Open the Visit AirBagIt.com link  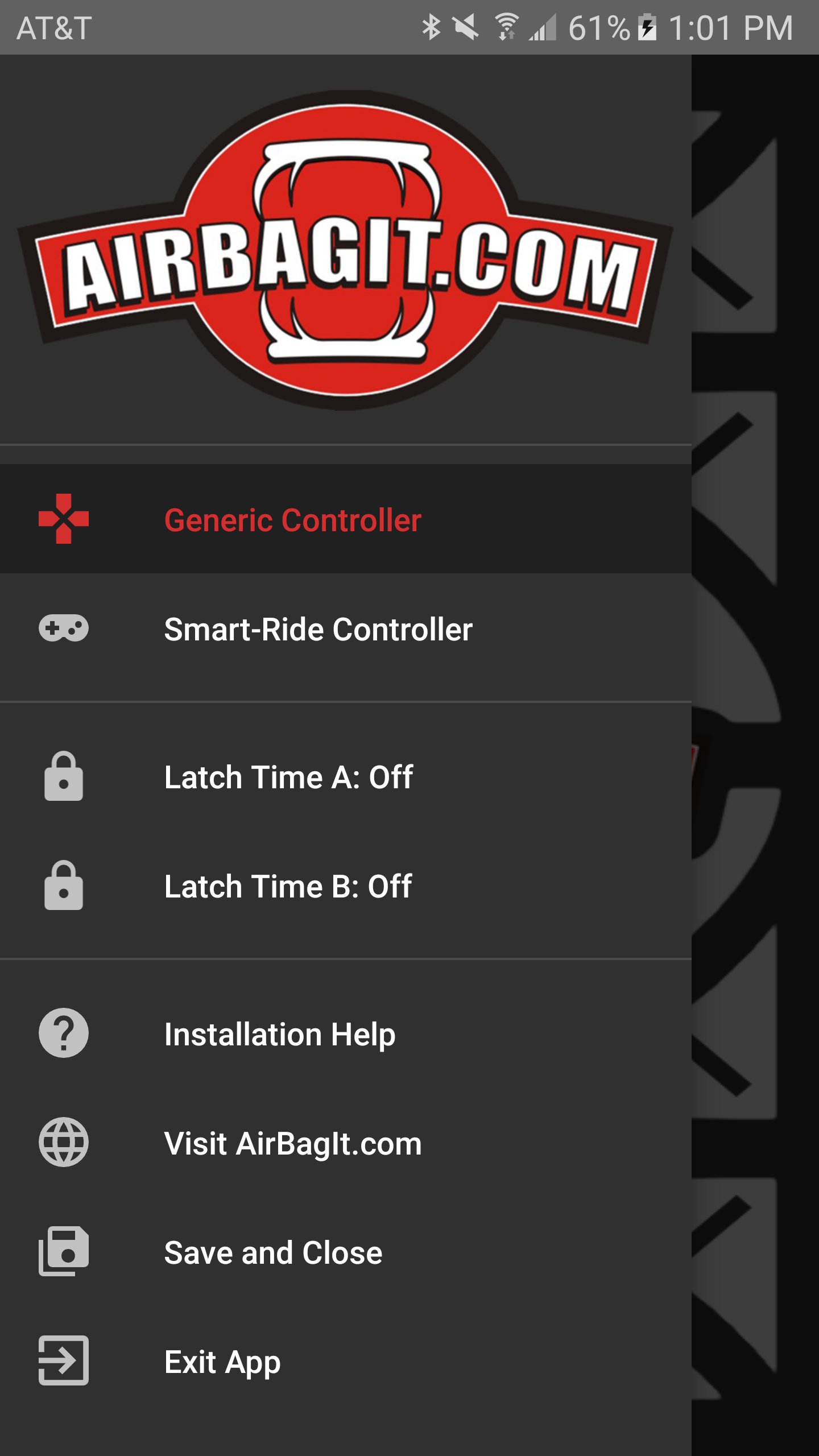[292, 1143]
